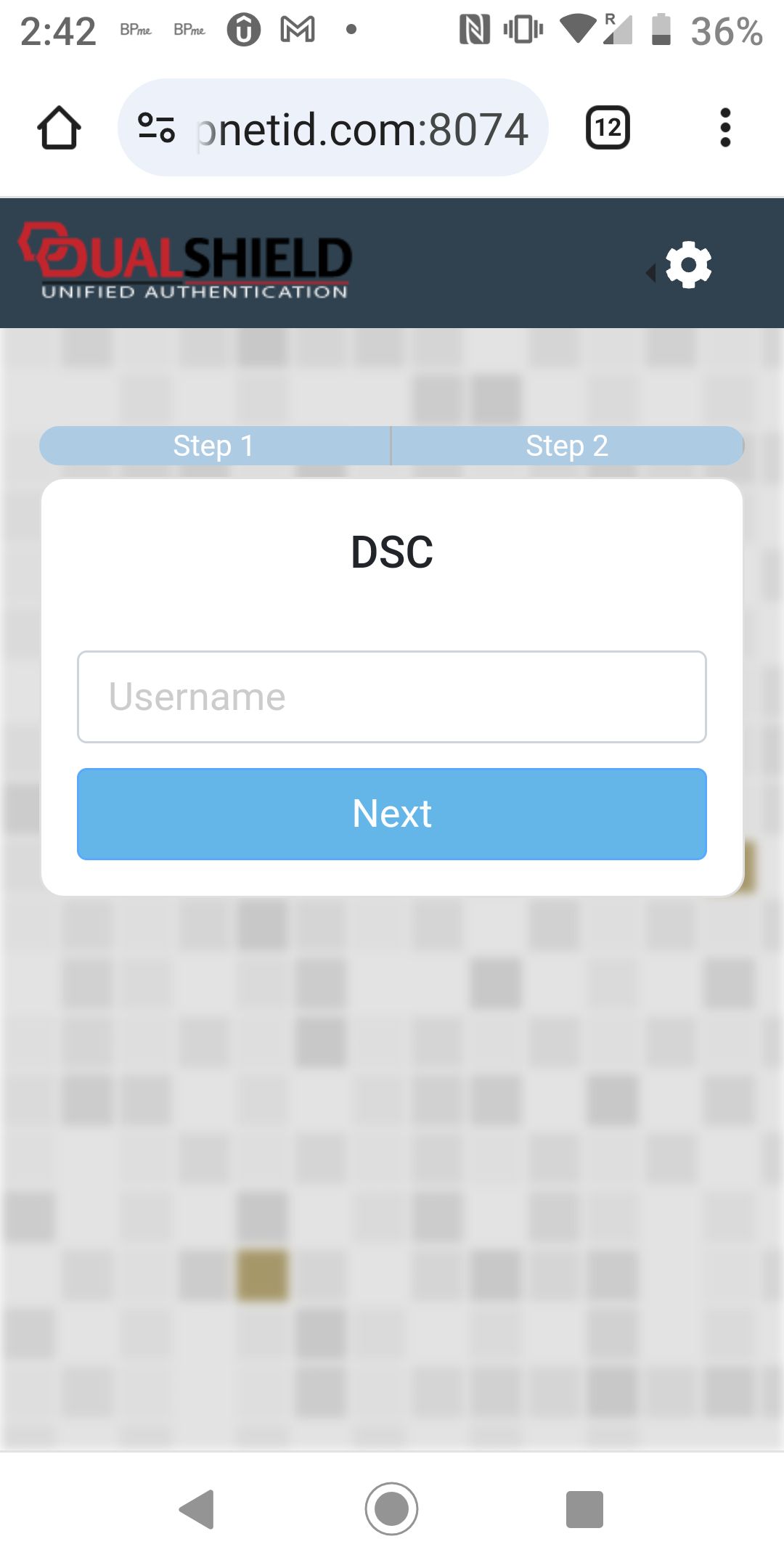Open the tab switcher showing 12 tabs

coord(608,128)
